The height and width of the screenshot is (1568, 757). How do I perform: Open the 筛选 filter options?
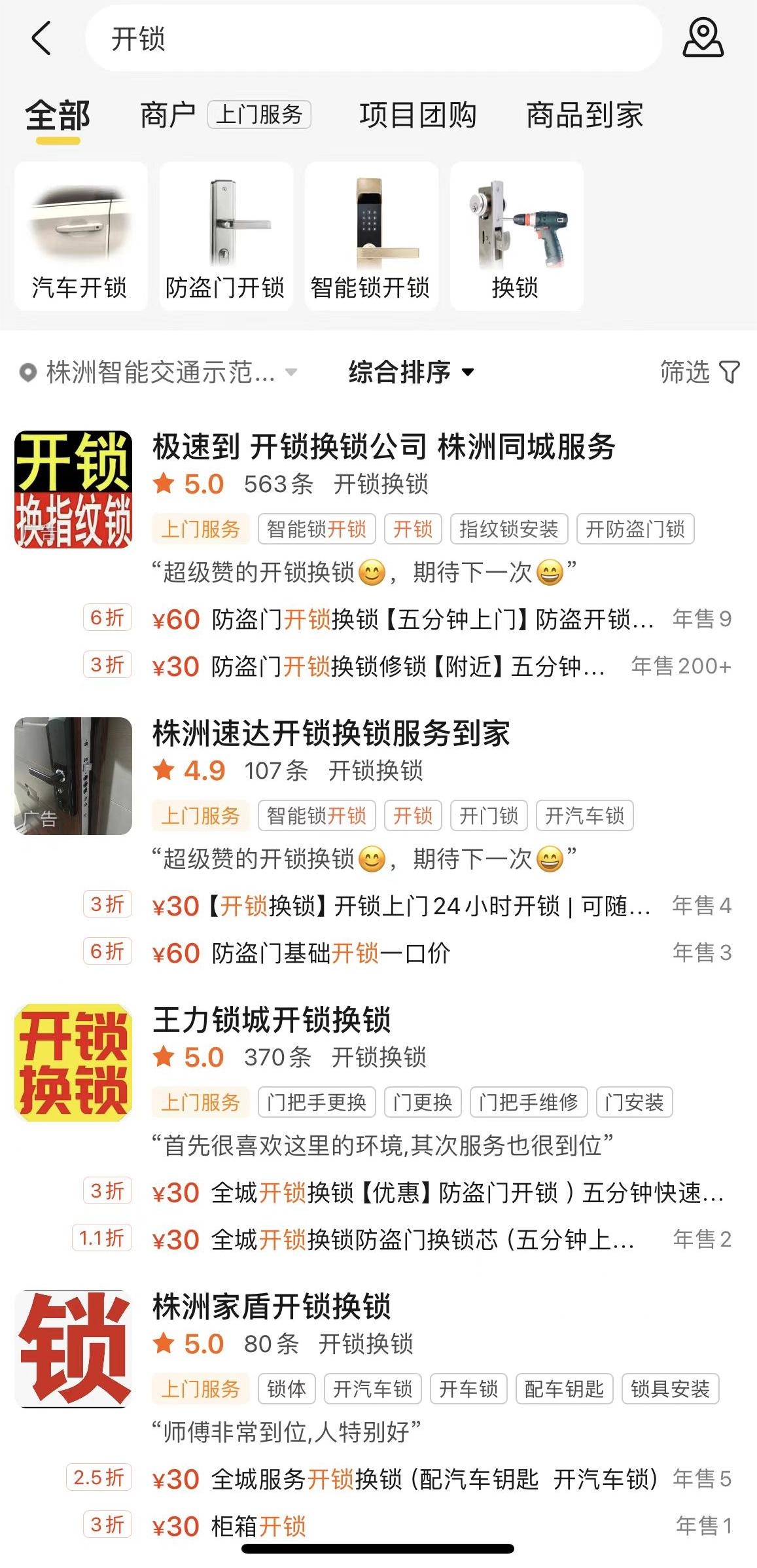coord(699,372)
